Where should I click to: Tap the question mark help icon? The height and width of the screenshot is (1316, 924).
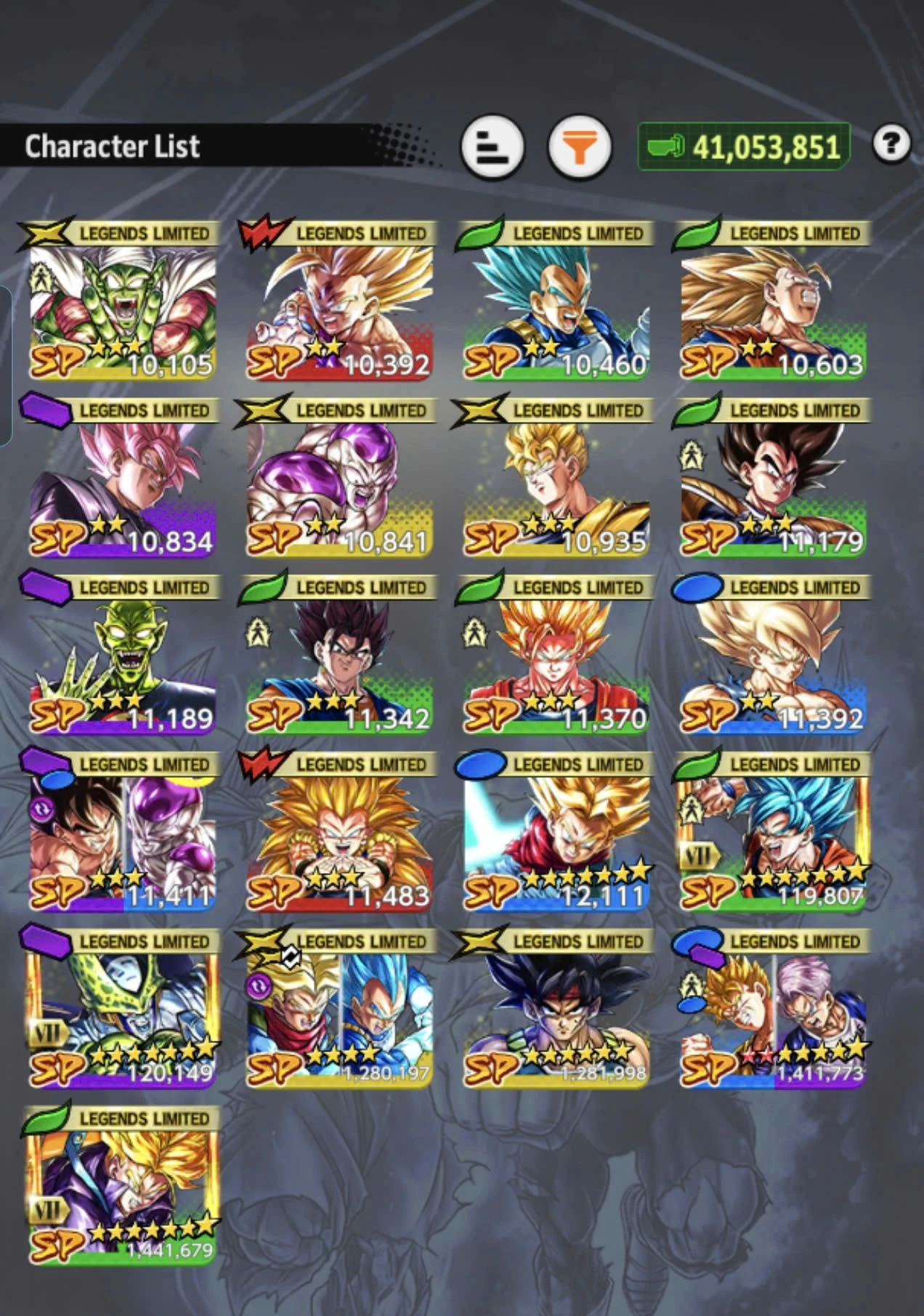(x=891, y=144)
